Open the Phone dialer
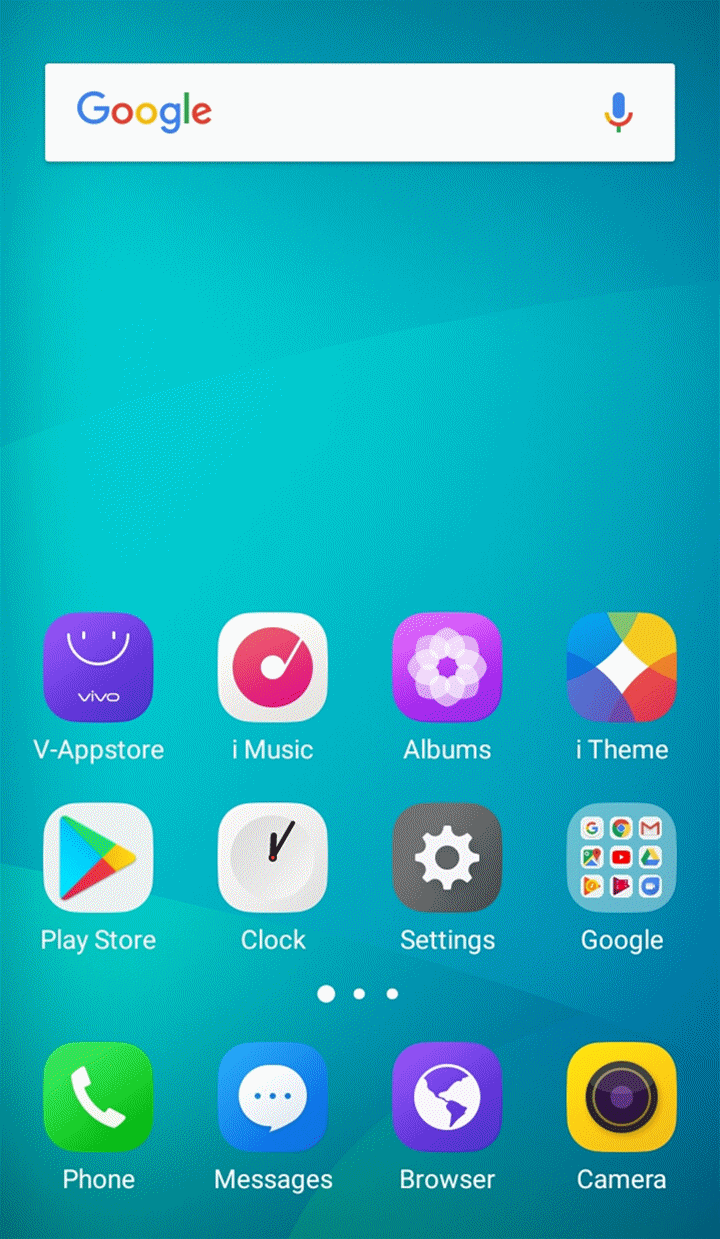This screenshot has width=720, height=1239. tap(98, 1097)
